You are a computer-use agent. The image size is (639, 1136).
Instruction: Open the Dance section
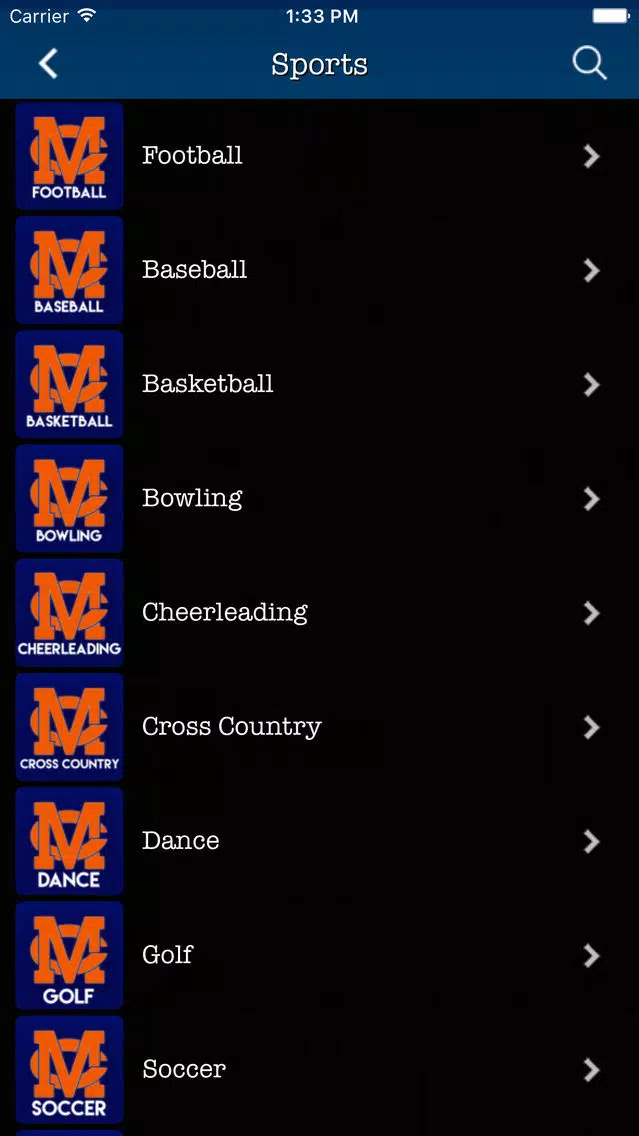320,841
